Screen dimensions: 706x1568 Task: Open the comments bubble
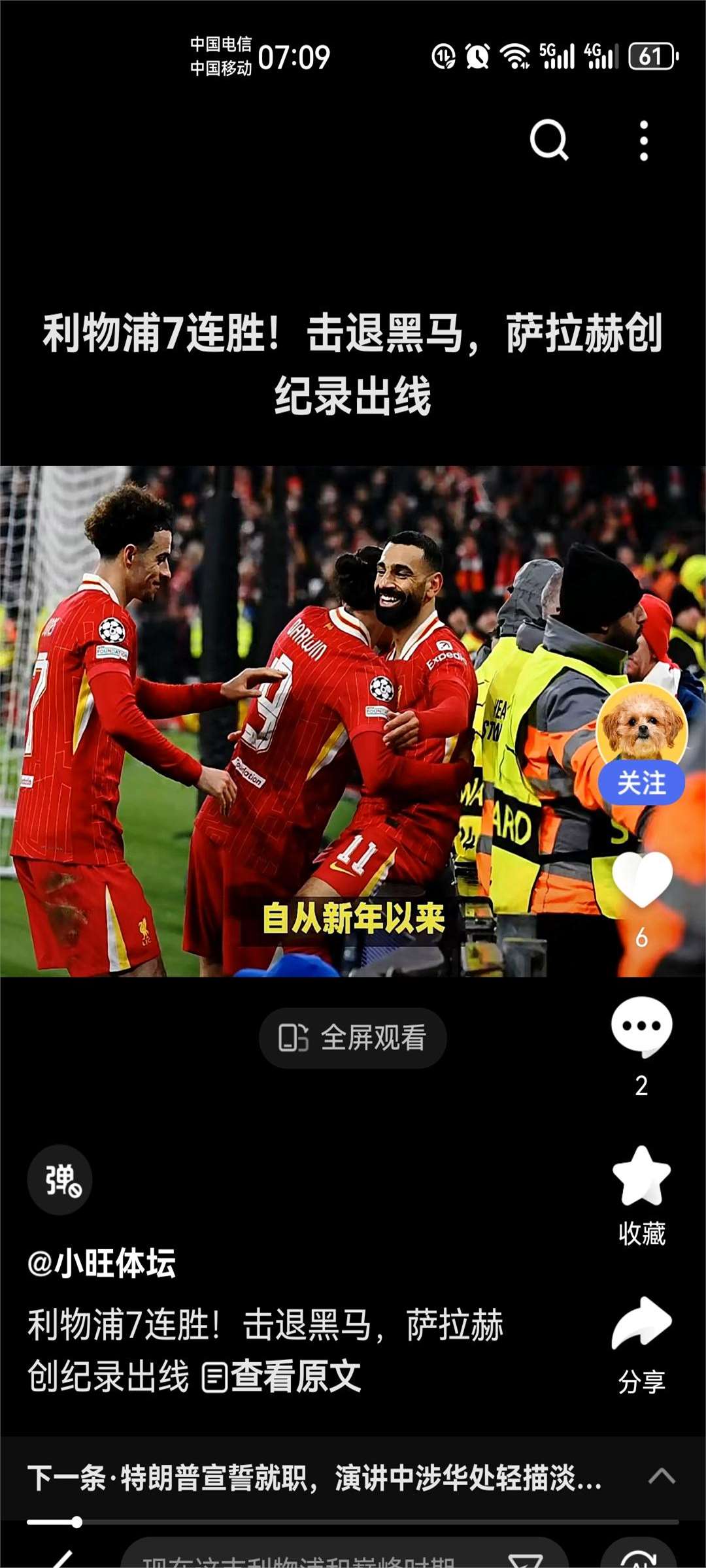coord(641,1026)
